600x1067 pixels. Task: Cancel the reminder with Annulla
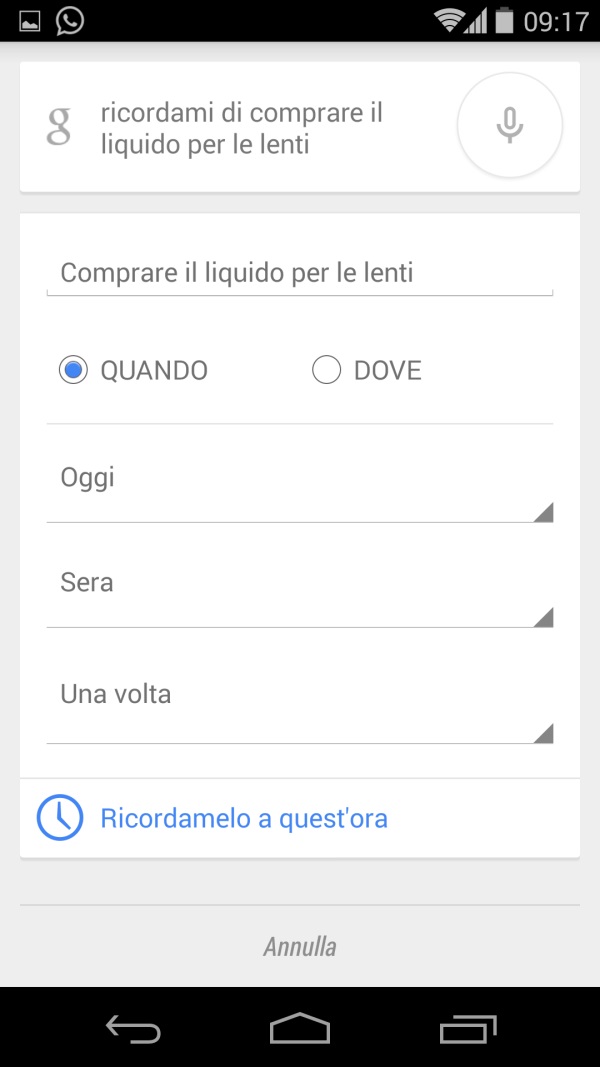pyautogui.click(x=299, y=947)
